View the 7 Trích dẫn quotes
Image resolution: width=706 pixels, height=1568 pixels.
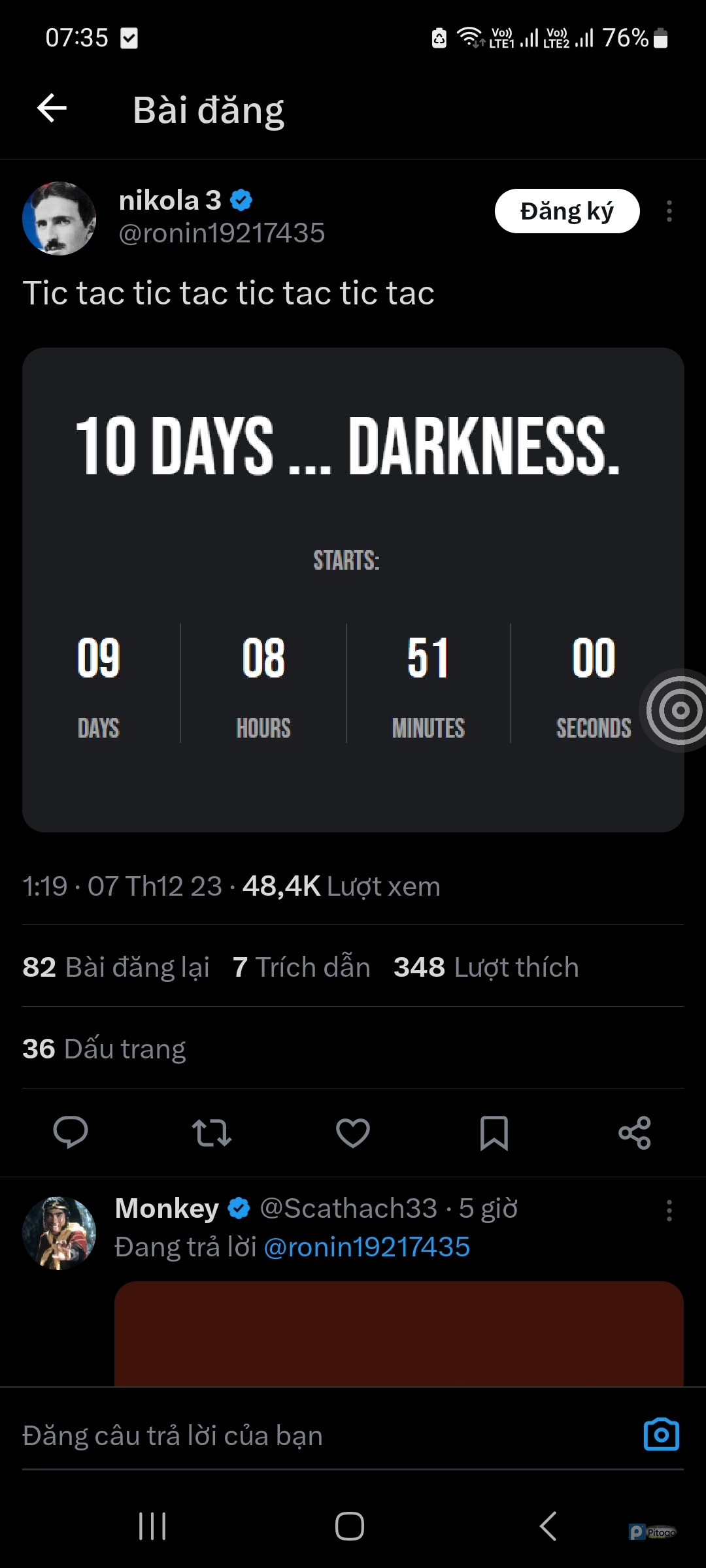coord(301,967)
